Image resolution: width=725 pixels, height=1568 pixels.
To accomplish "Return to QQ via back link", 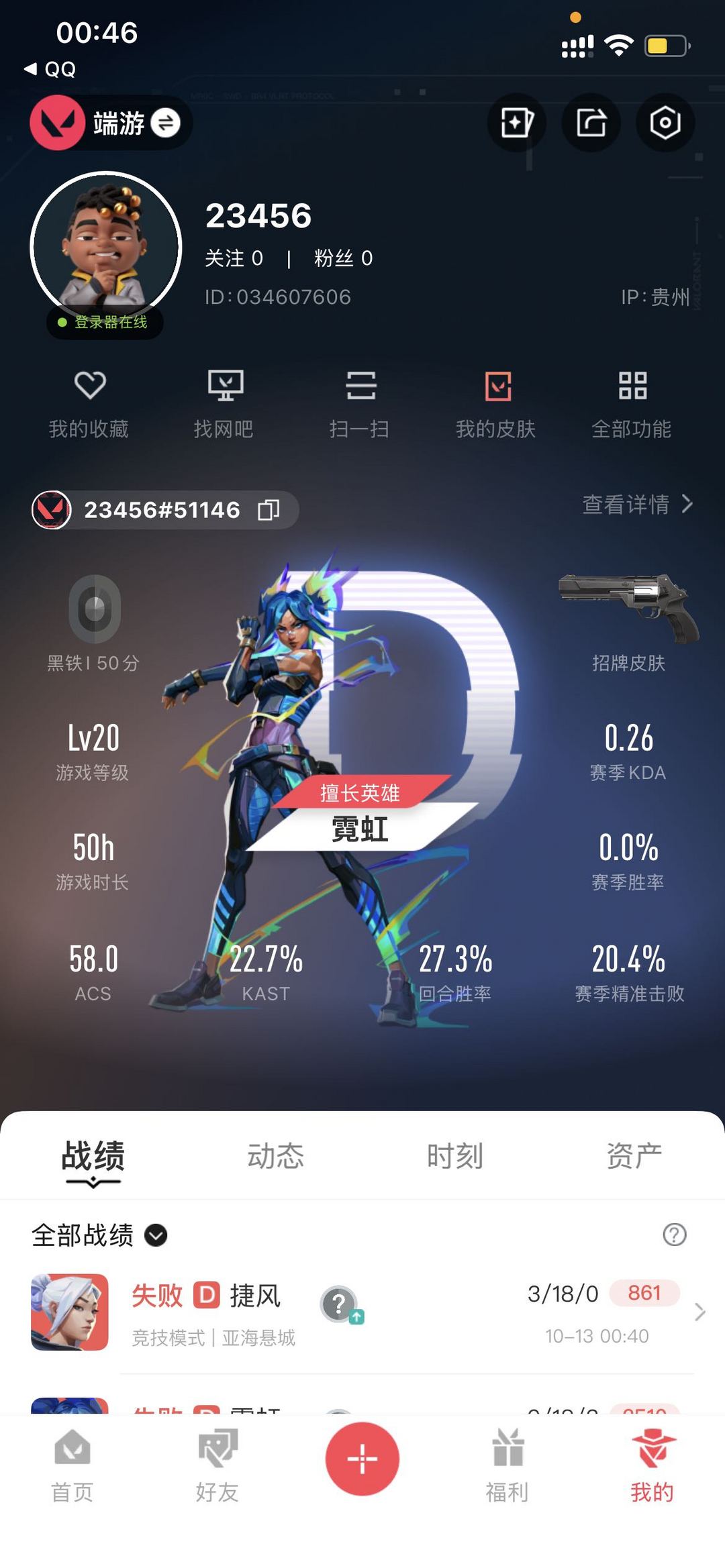I will click(50, 69).
